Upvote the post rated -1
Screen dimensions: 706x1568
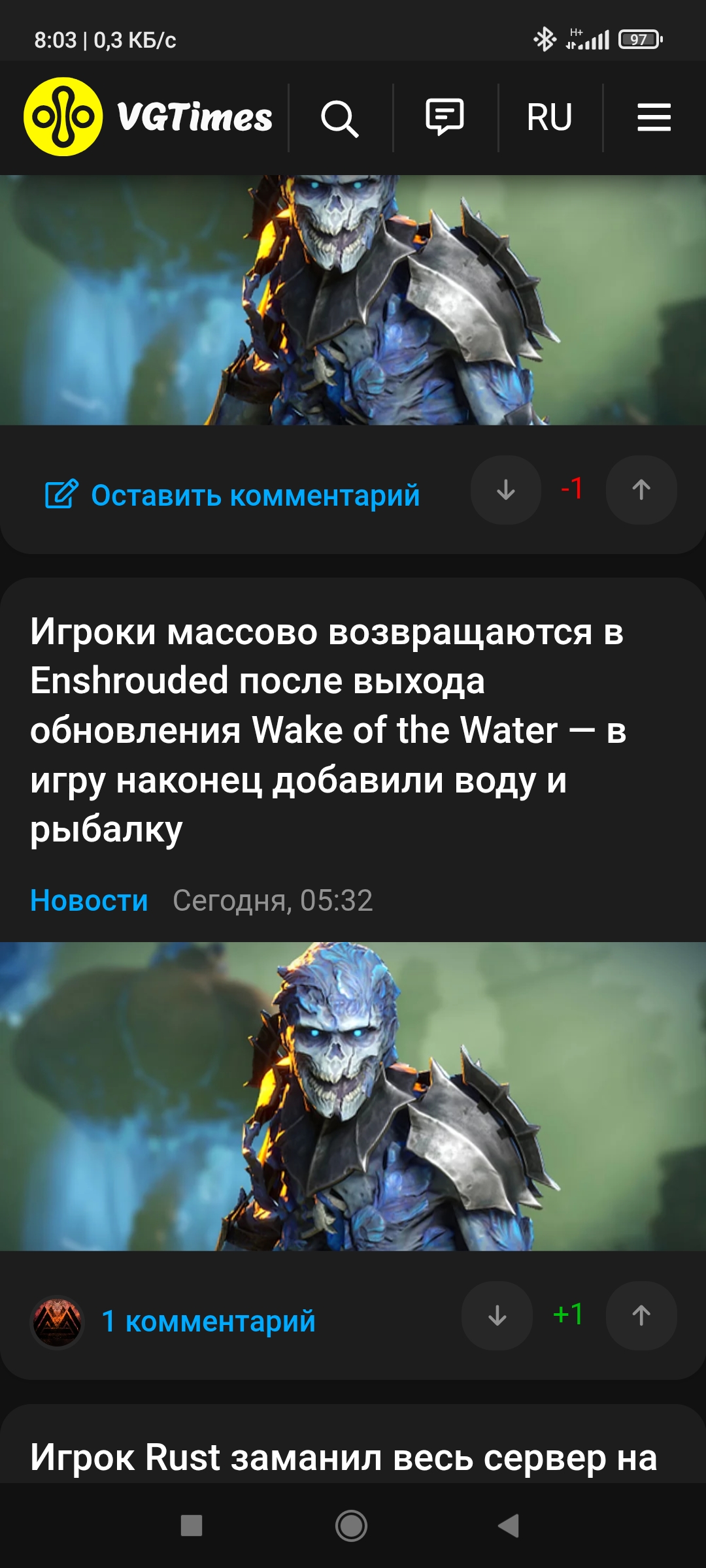coord(641,490)
